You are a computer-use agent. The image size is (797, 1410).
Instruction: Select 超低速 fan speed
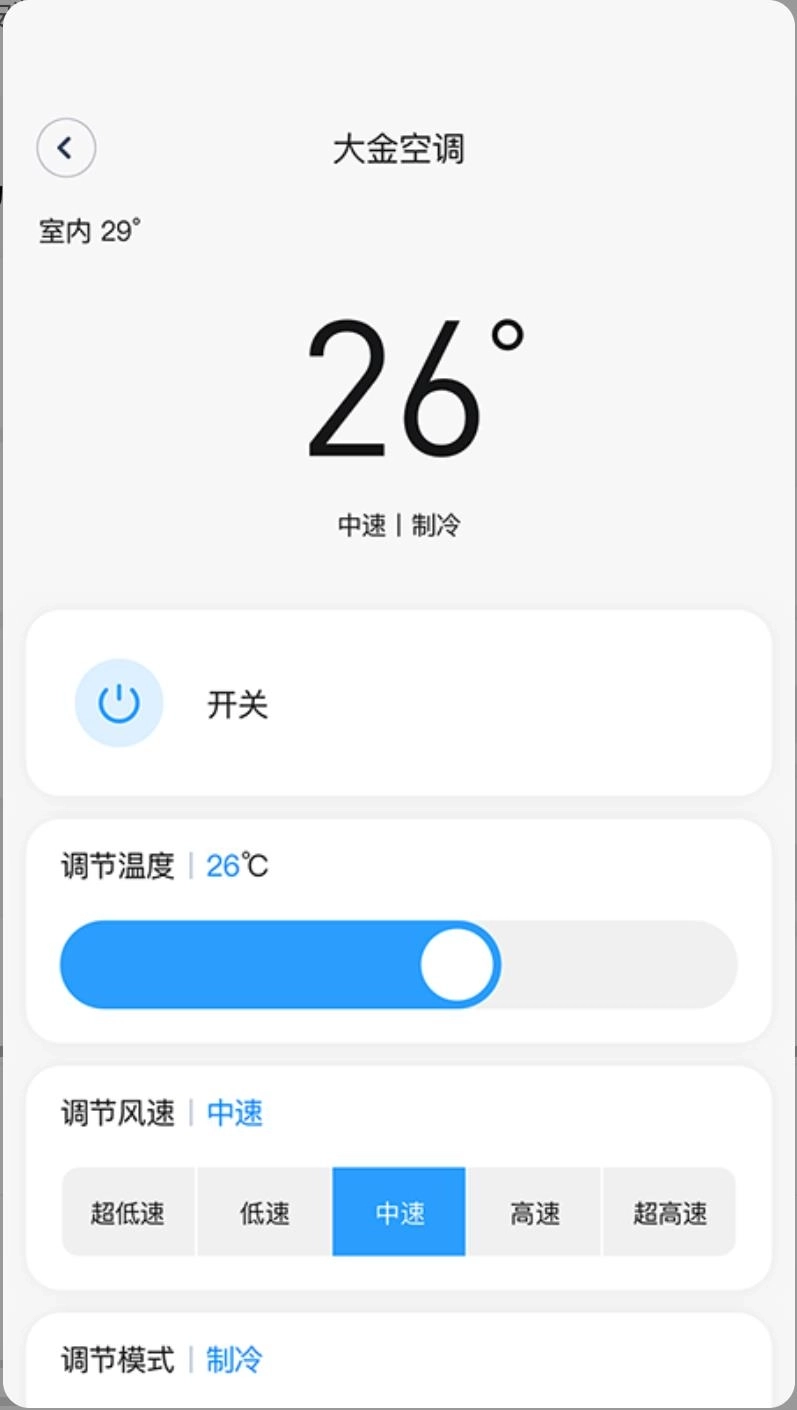128,1212
